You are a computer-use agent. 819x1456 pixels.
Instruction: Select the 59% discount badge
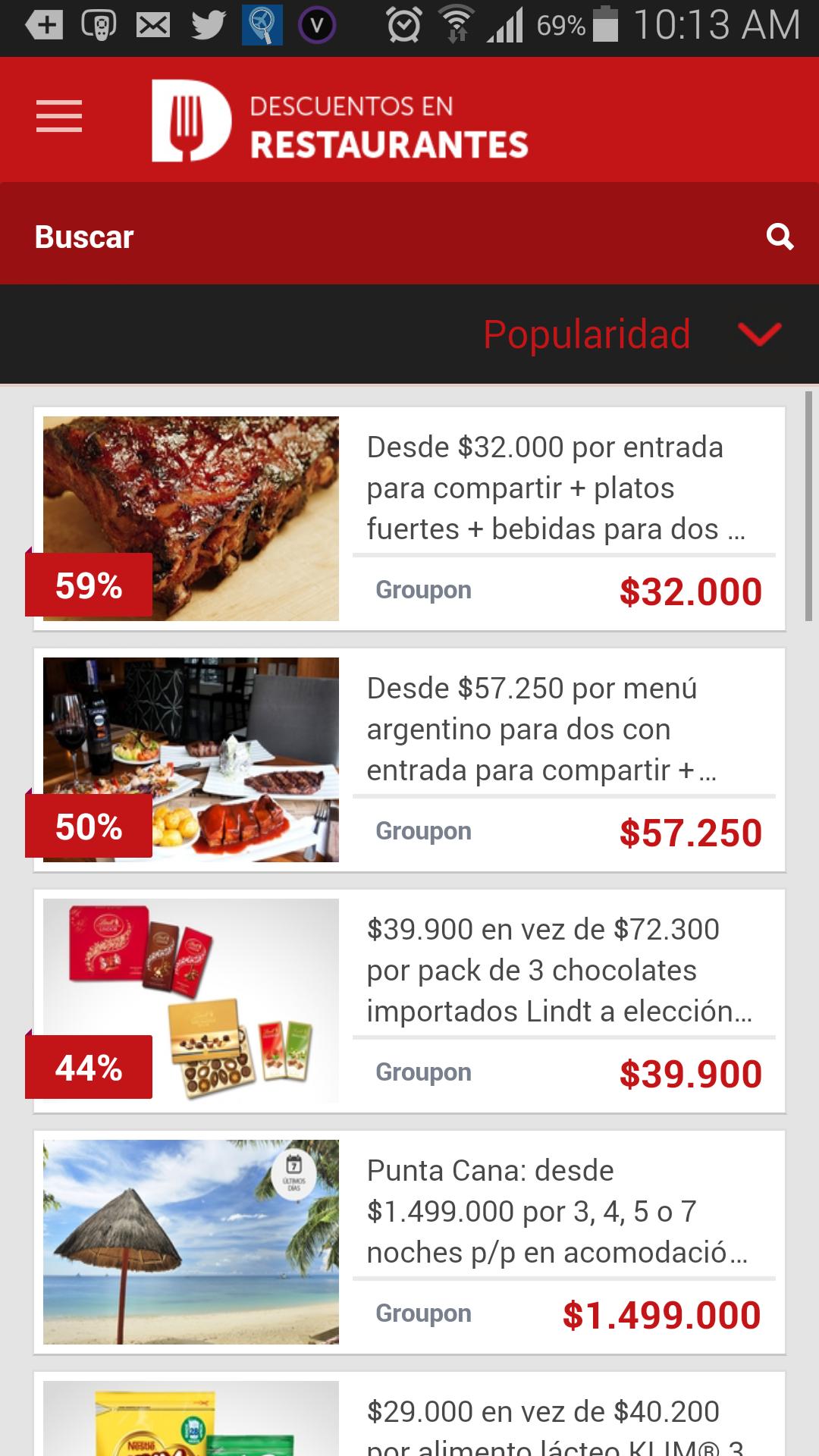coord(89,585)
